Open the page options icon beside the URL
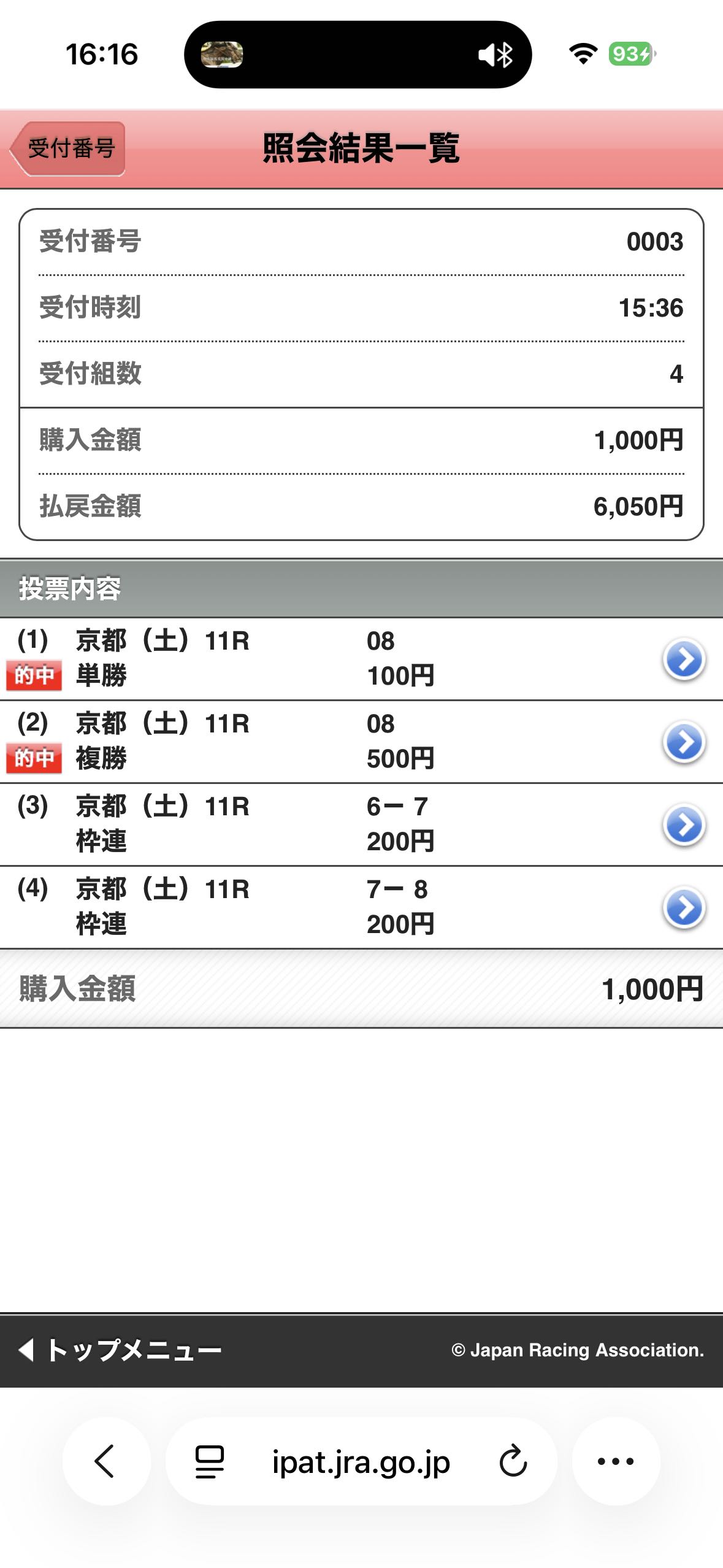 click(209, 1461)
